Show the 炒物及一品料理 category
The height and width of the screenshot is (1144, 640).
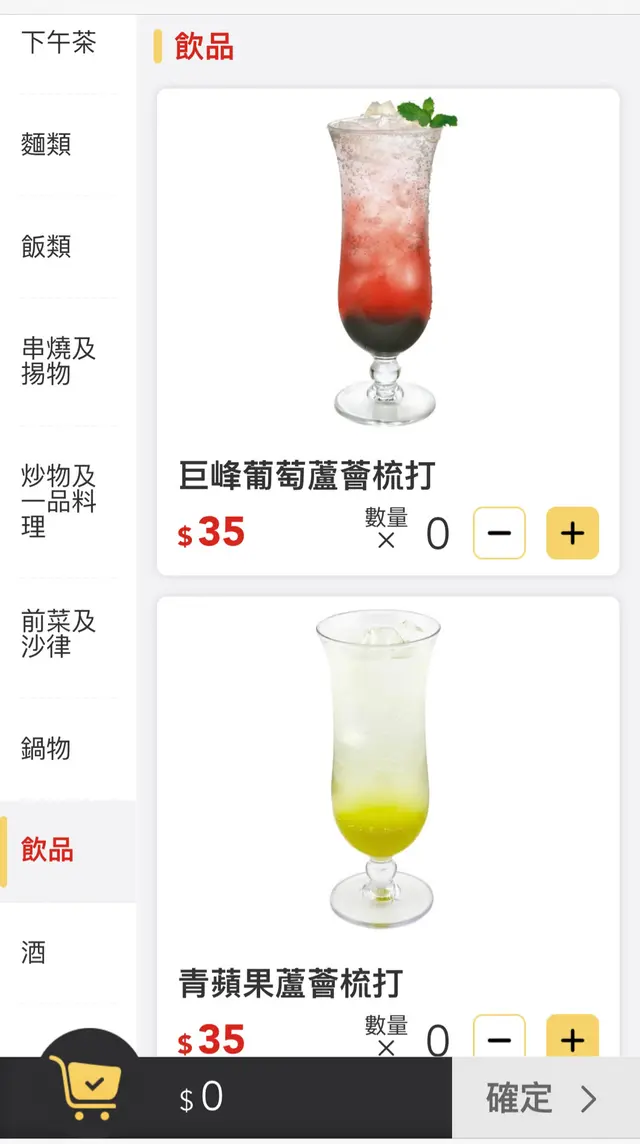point(58,501)
